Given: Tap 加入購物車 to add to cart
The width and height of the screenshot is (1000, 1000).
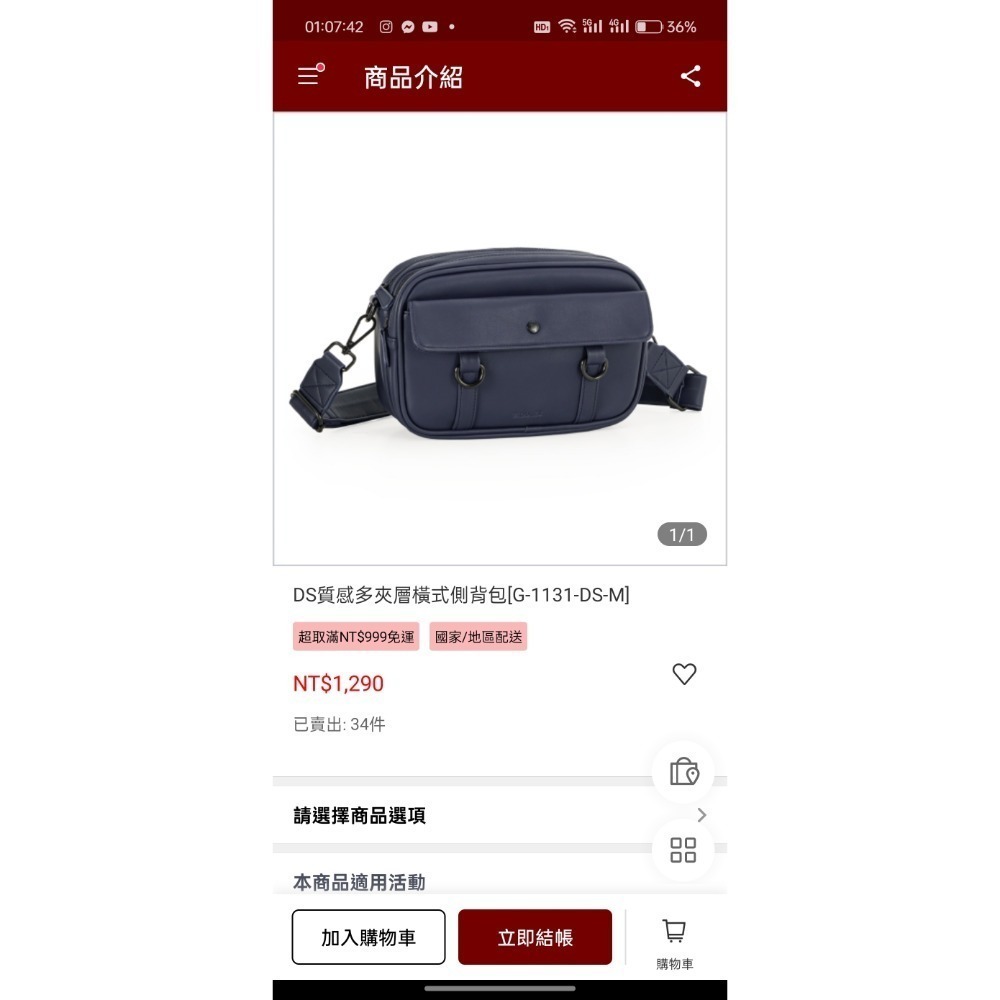Looking at the screenshot, I should tap(368, 937).
